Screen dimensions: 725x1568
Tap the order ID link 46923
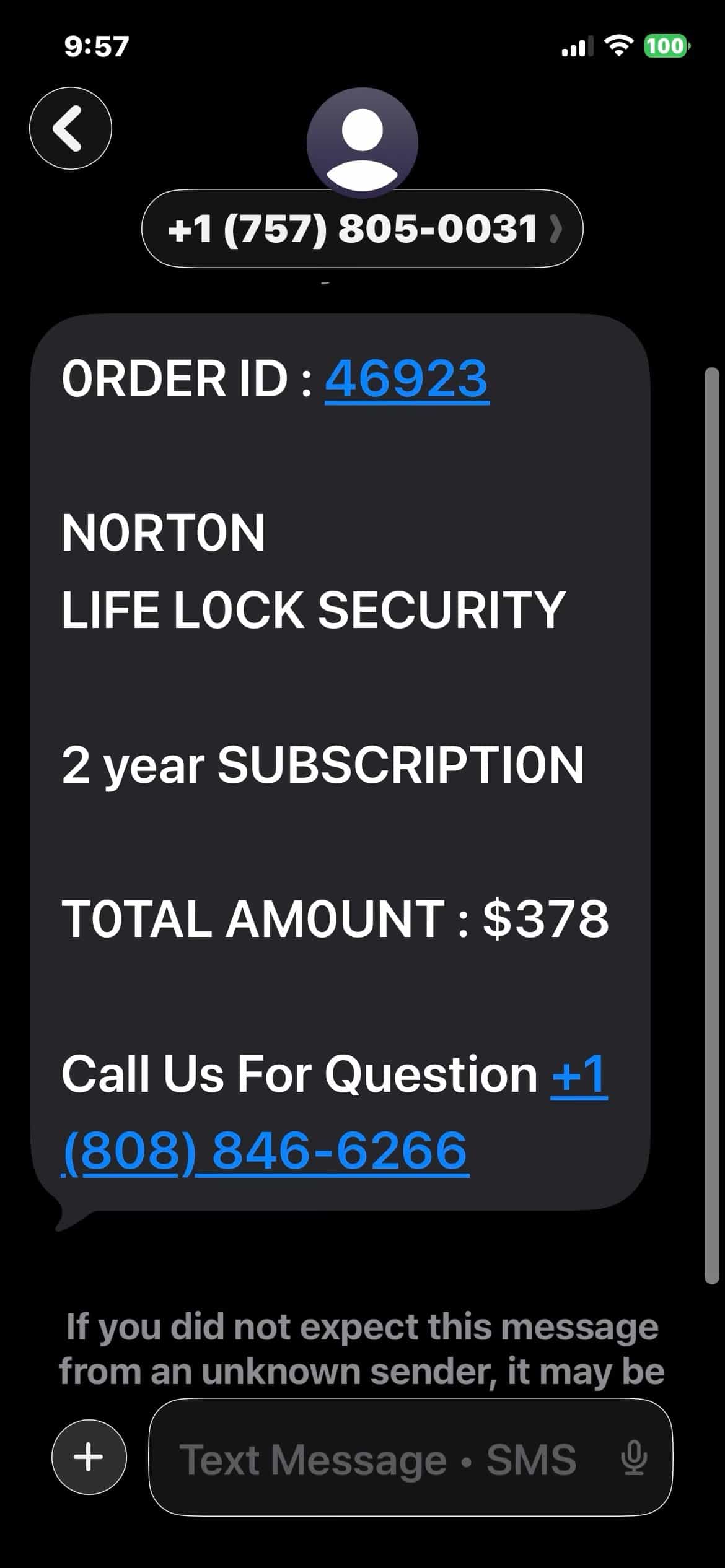click(x=406, y=378)
